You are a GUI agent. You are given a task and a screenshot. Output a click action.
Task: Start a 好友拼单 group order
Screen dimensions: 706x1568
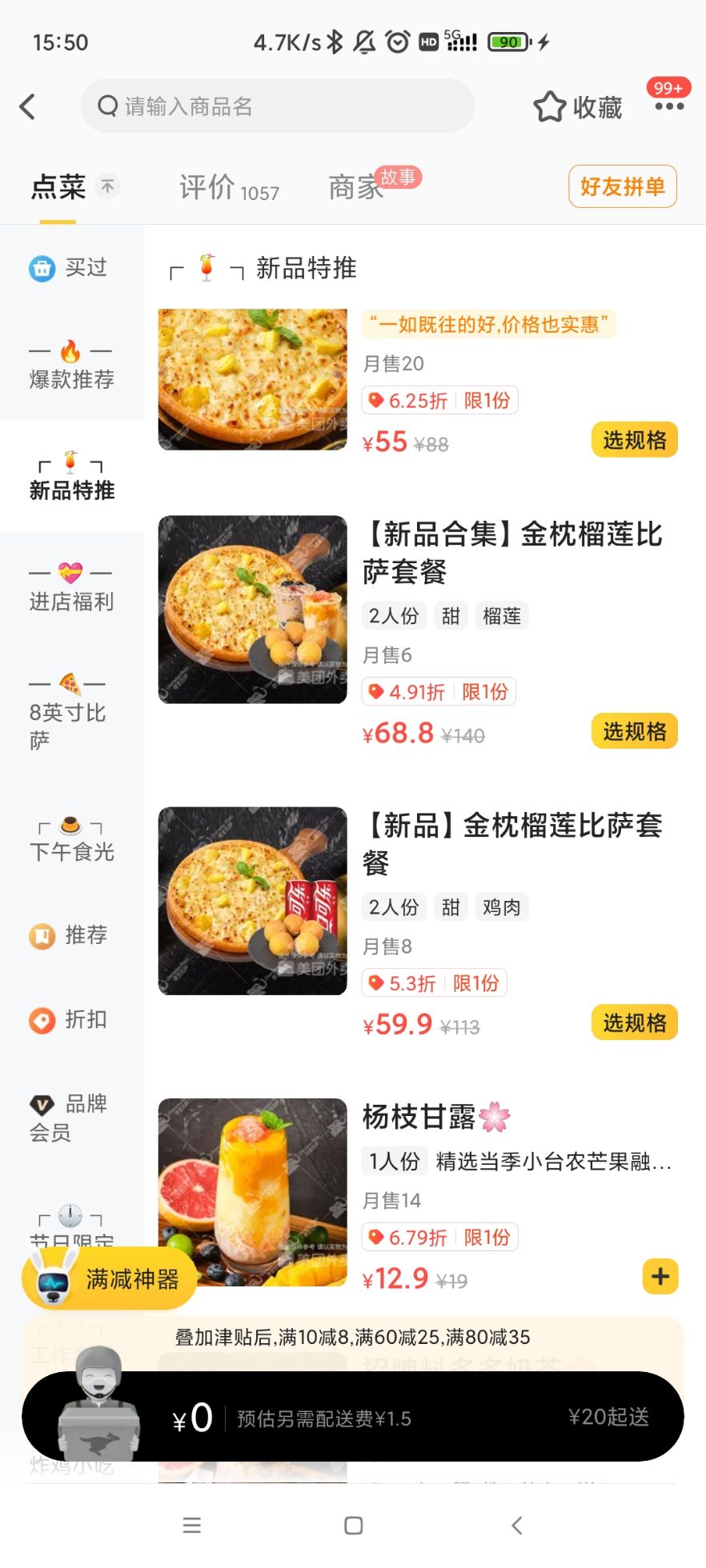(x=622, y=186)
